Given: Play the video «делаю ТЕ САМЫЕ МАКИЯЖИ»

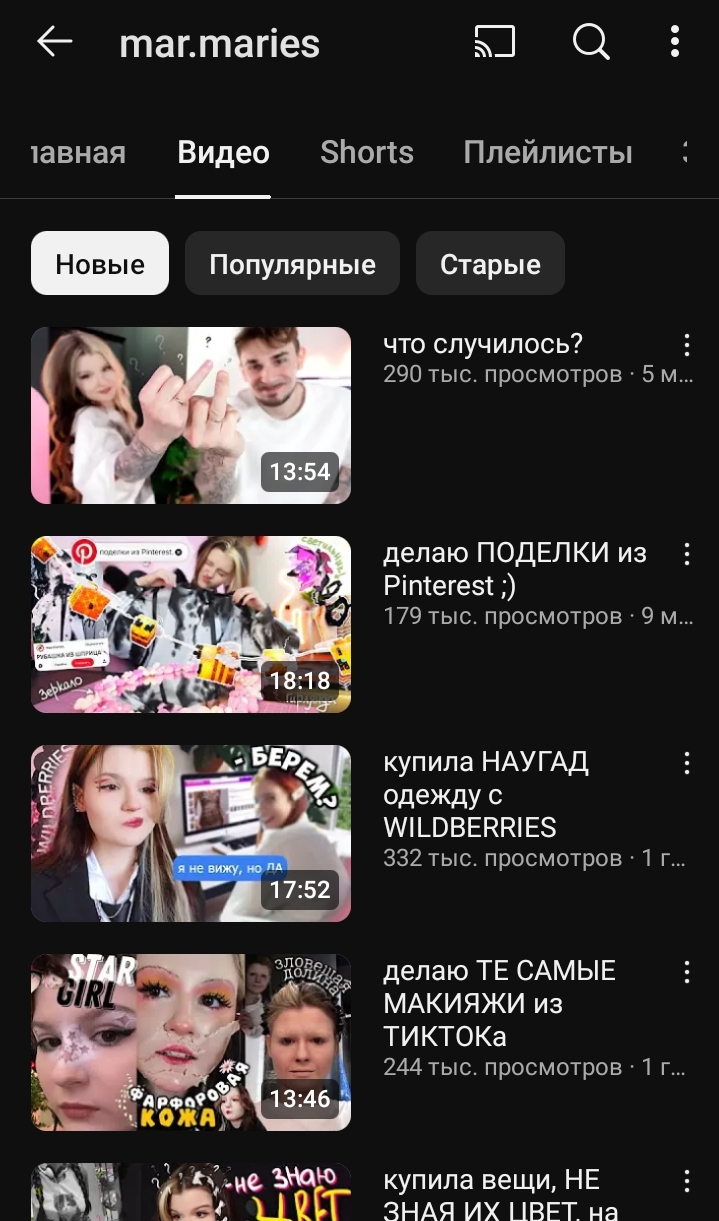Looking at the screenshot, I should point(191,1042).
